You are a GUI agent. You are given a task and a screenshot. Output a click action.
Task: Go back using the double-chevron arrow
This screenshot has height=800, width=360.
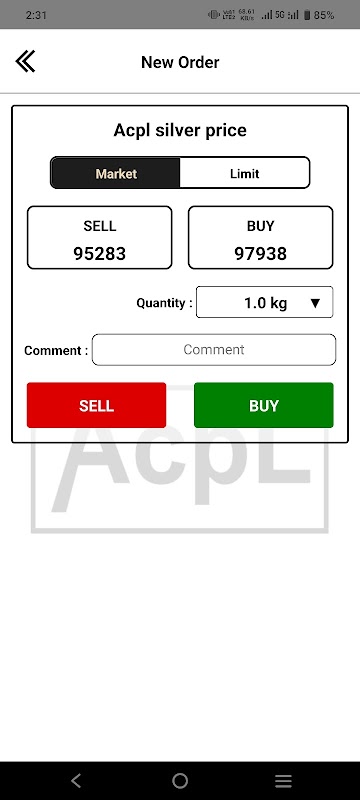coord(25,62)
